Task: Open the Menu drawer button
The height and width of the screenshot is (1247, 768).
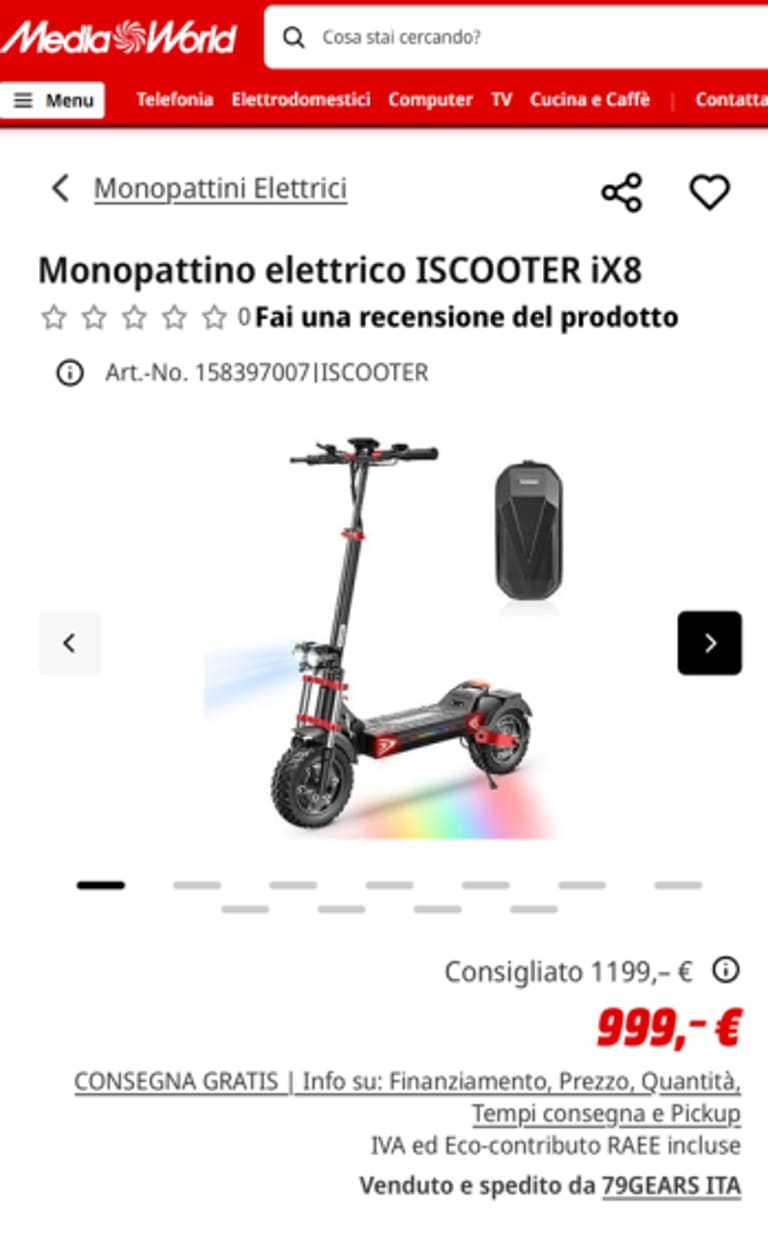Action: [53, 100]
